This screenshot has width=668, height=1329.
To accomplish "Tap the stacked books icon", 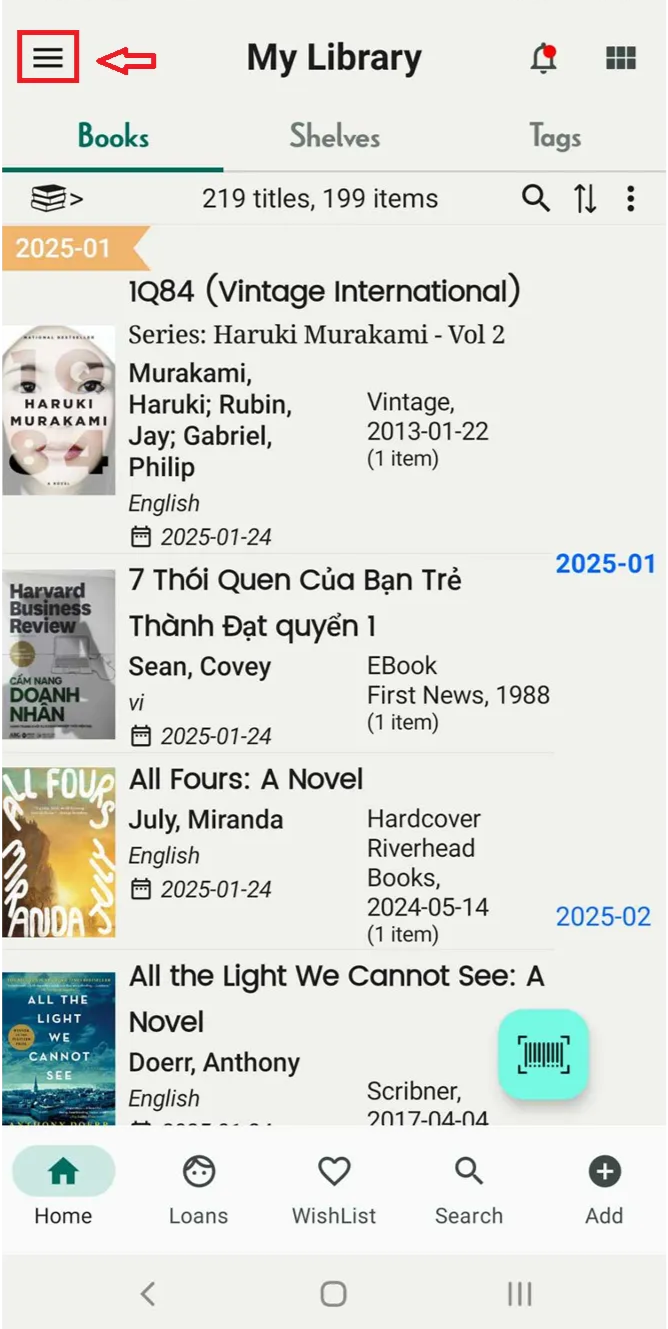I will (56, 199).
